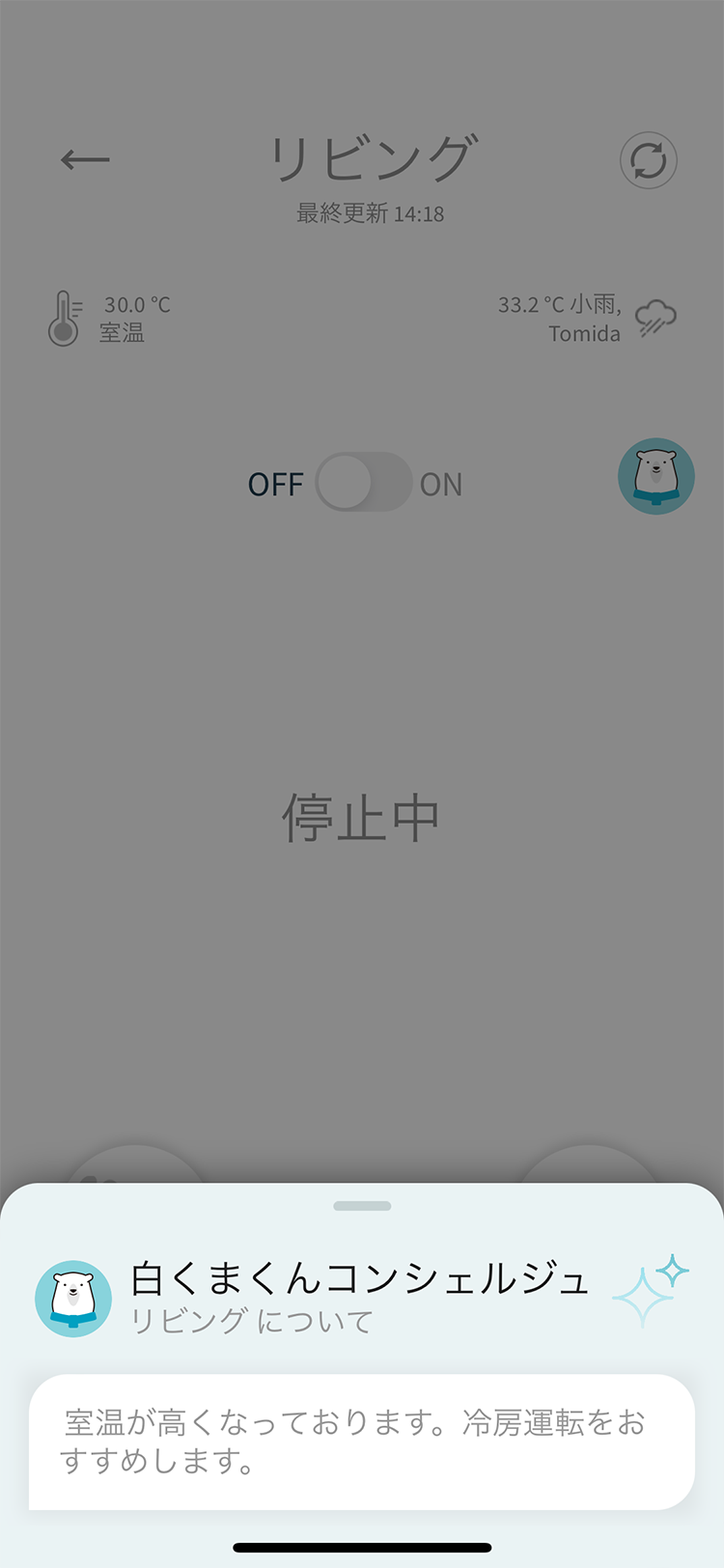Open the polar bear concierge icon

[655, 476]
